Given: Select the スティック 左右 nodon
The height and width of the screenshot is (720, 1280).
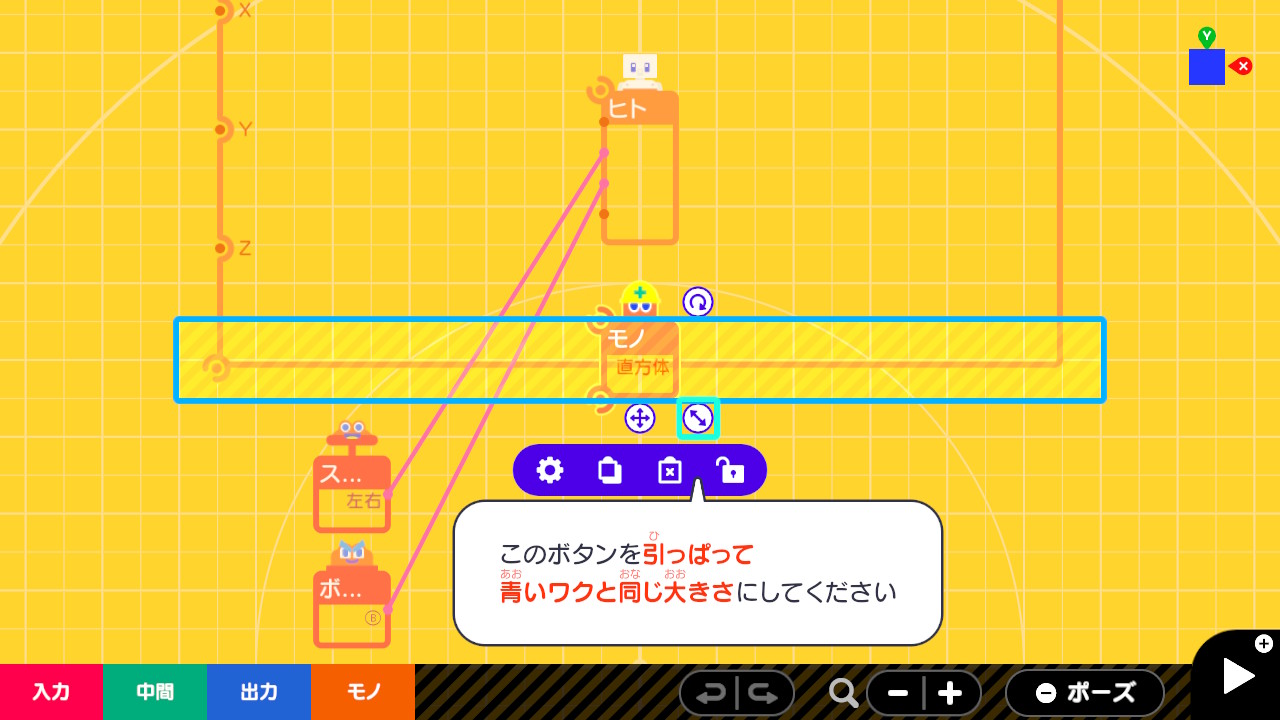Looking at the screenshot, I should coord(351,490).
